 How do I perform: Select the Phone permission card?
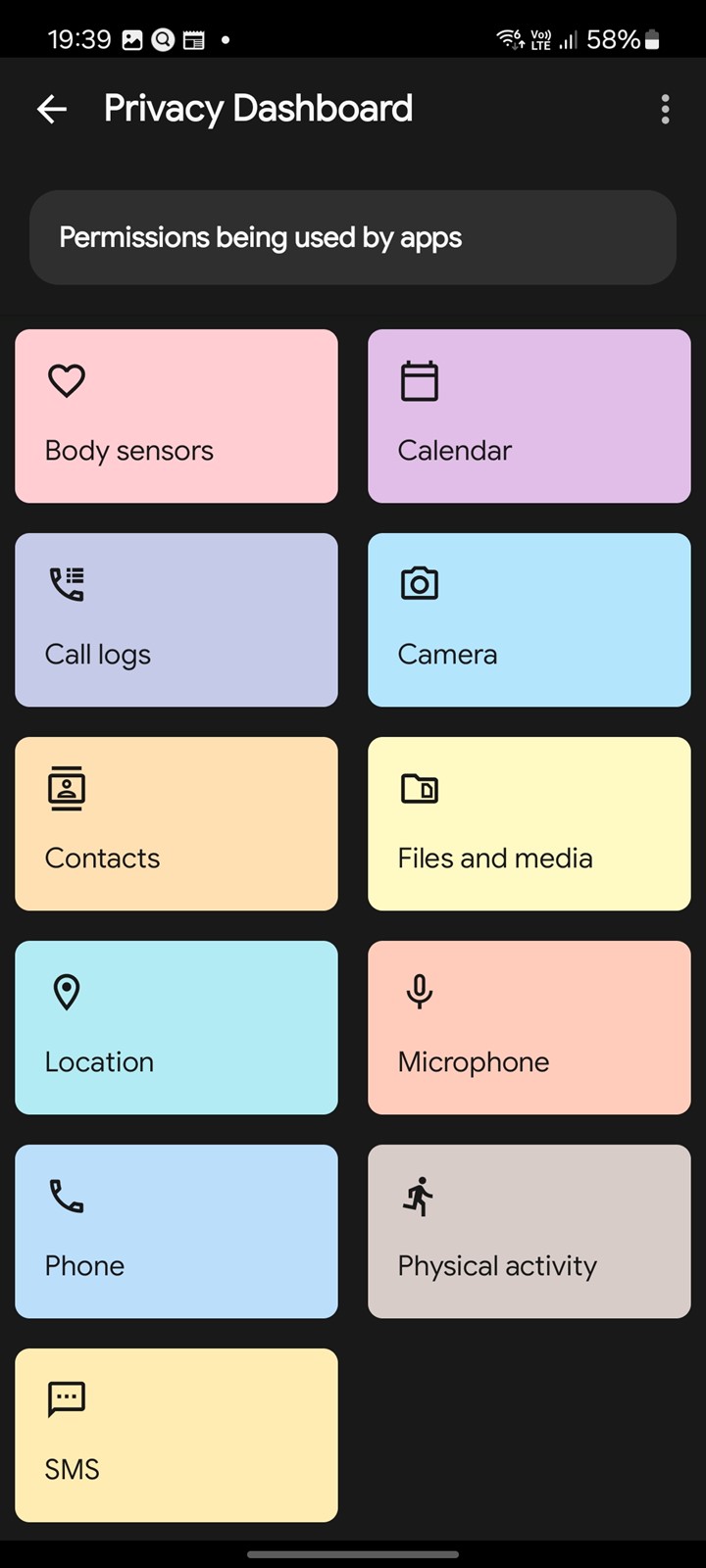176,1231
